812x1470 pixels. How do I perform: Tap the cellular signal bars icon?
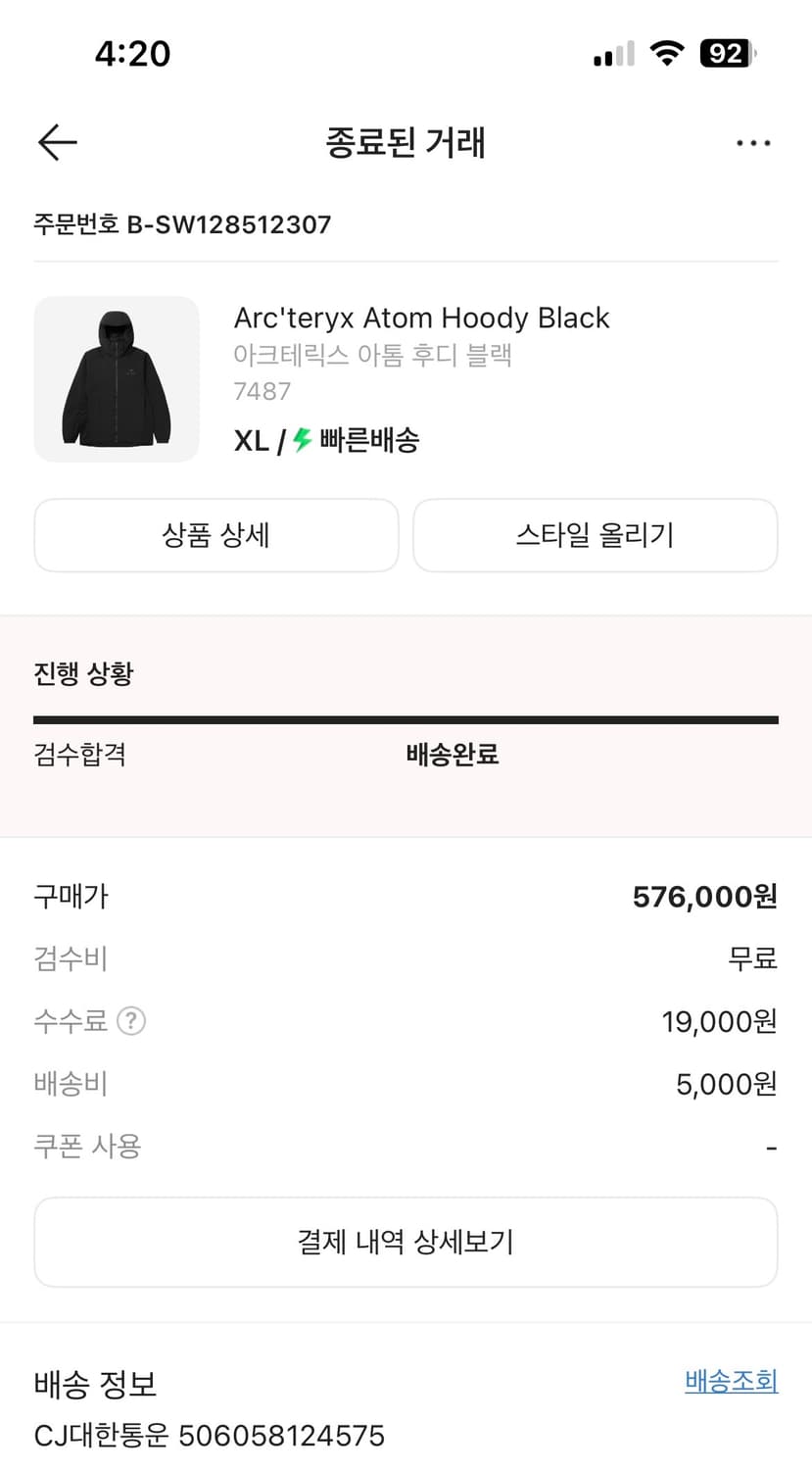pos(612,54)
